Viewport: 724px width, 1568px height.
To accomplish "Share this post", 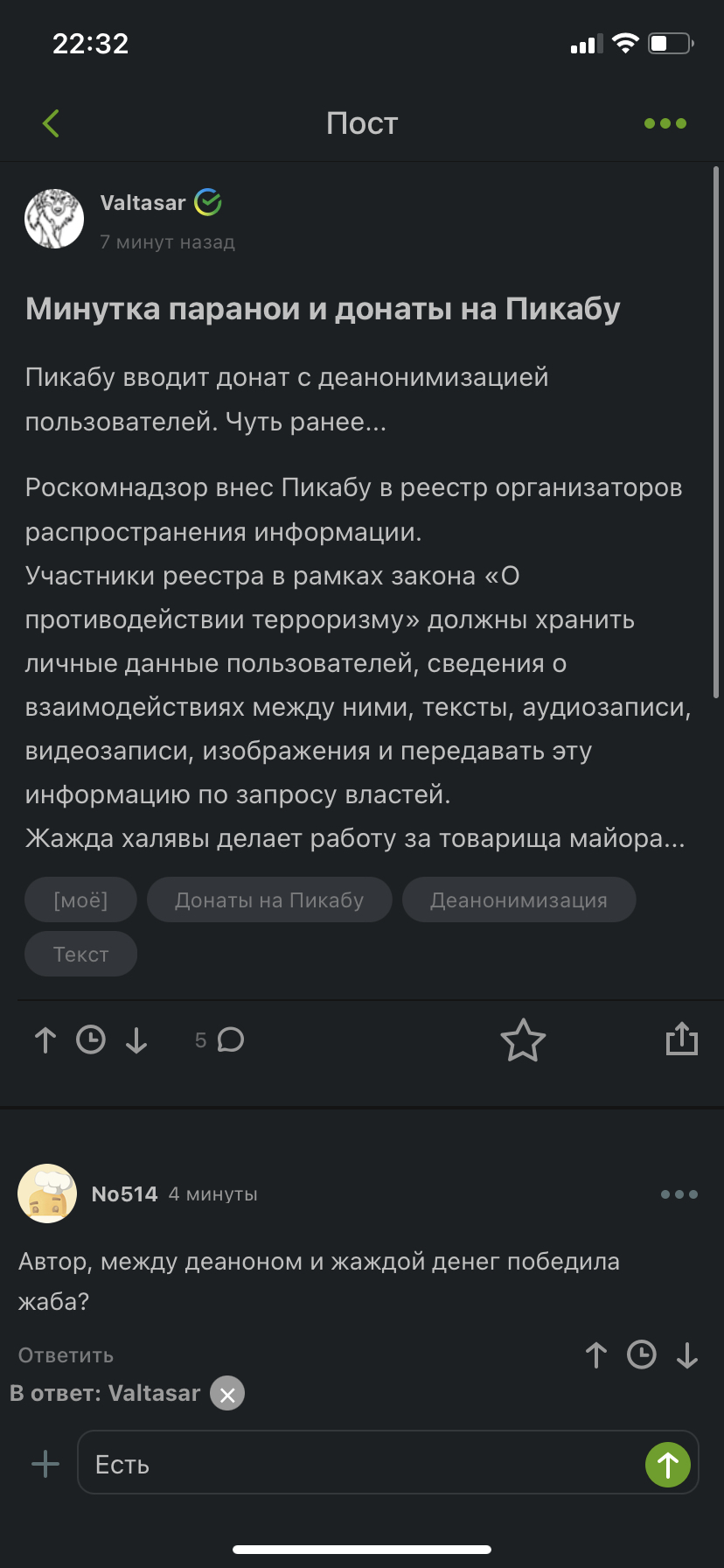I will point(681,1039).
